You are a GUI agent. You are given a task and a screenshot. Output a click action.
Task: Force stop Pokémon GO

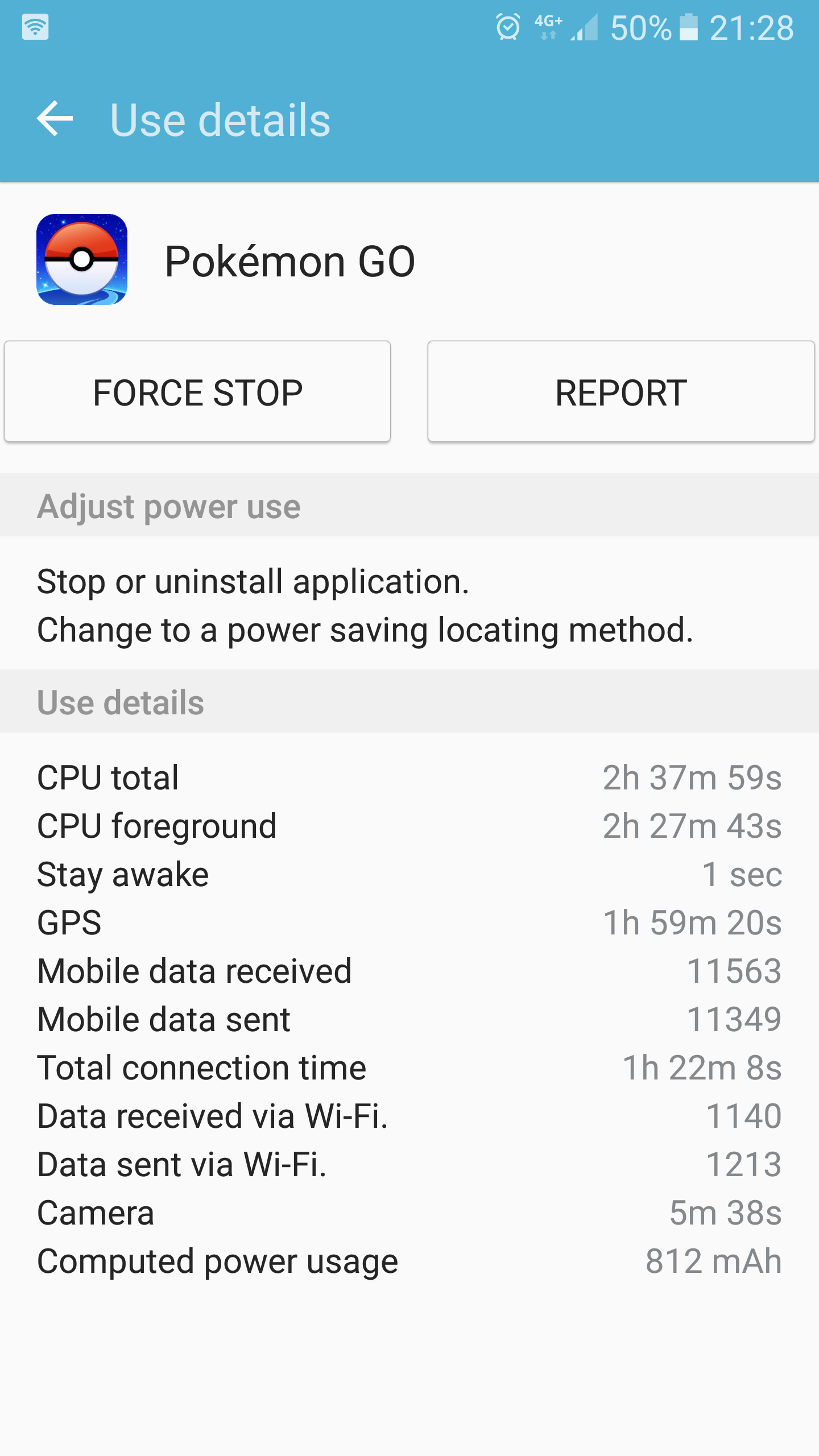tap(197, 392)
